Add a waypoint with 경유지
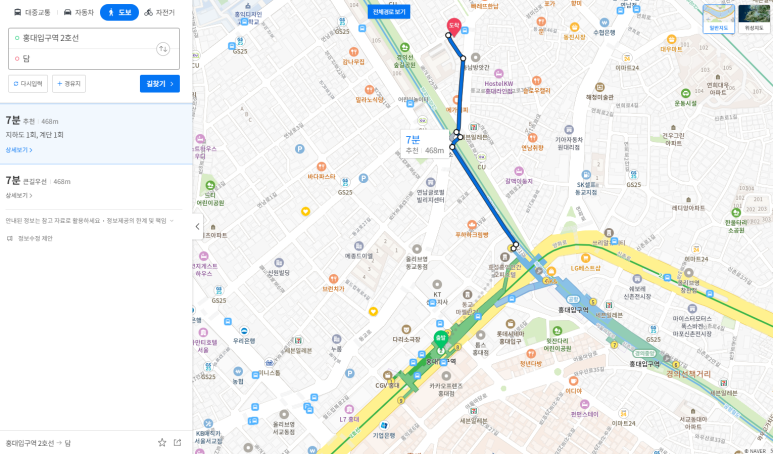 click(69, 84)
